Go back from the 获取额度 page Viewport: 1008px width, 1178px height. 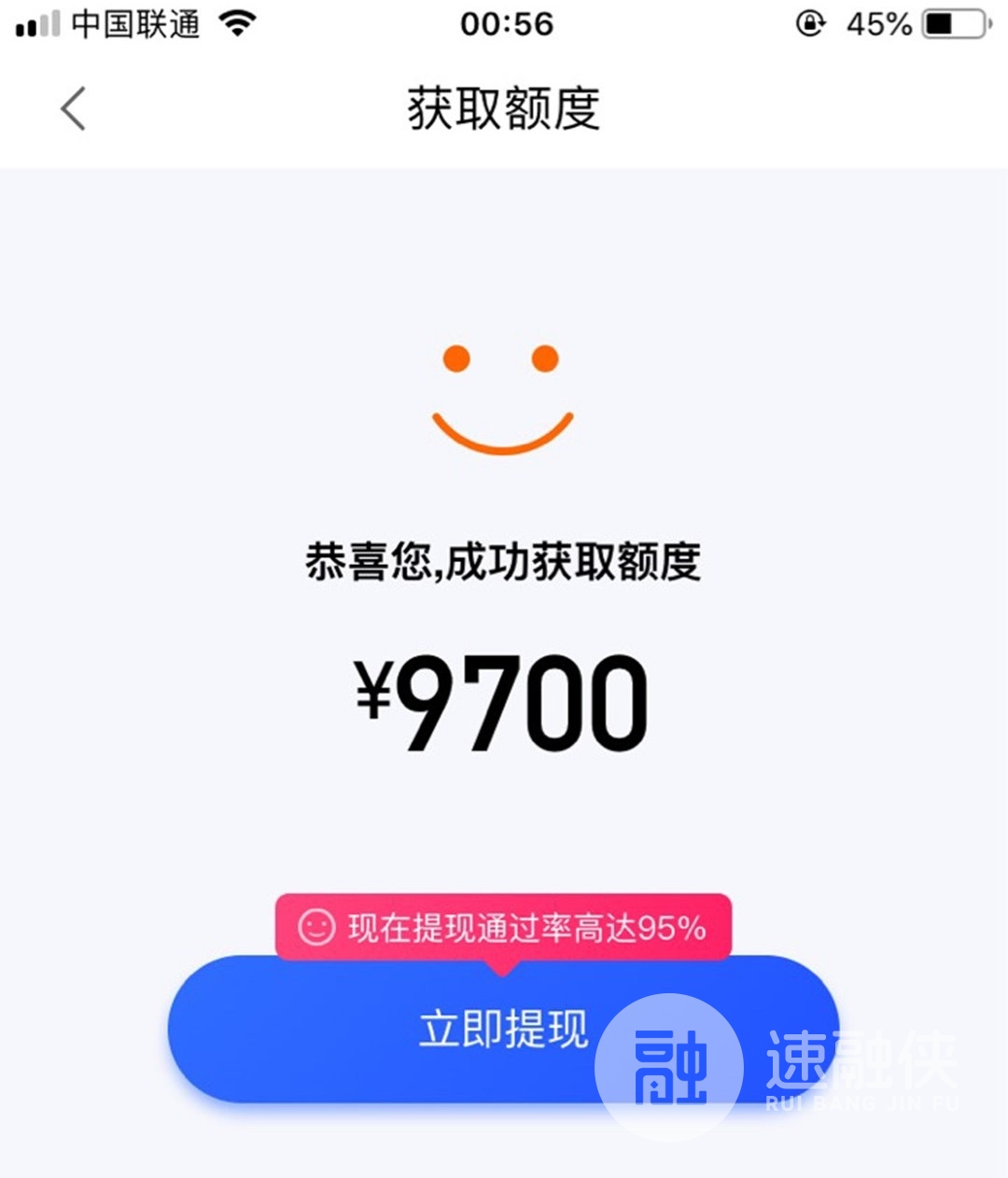point(73,108)
